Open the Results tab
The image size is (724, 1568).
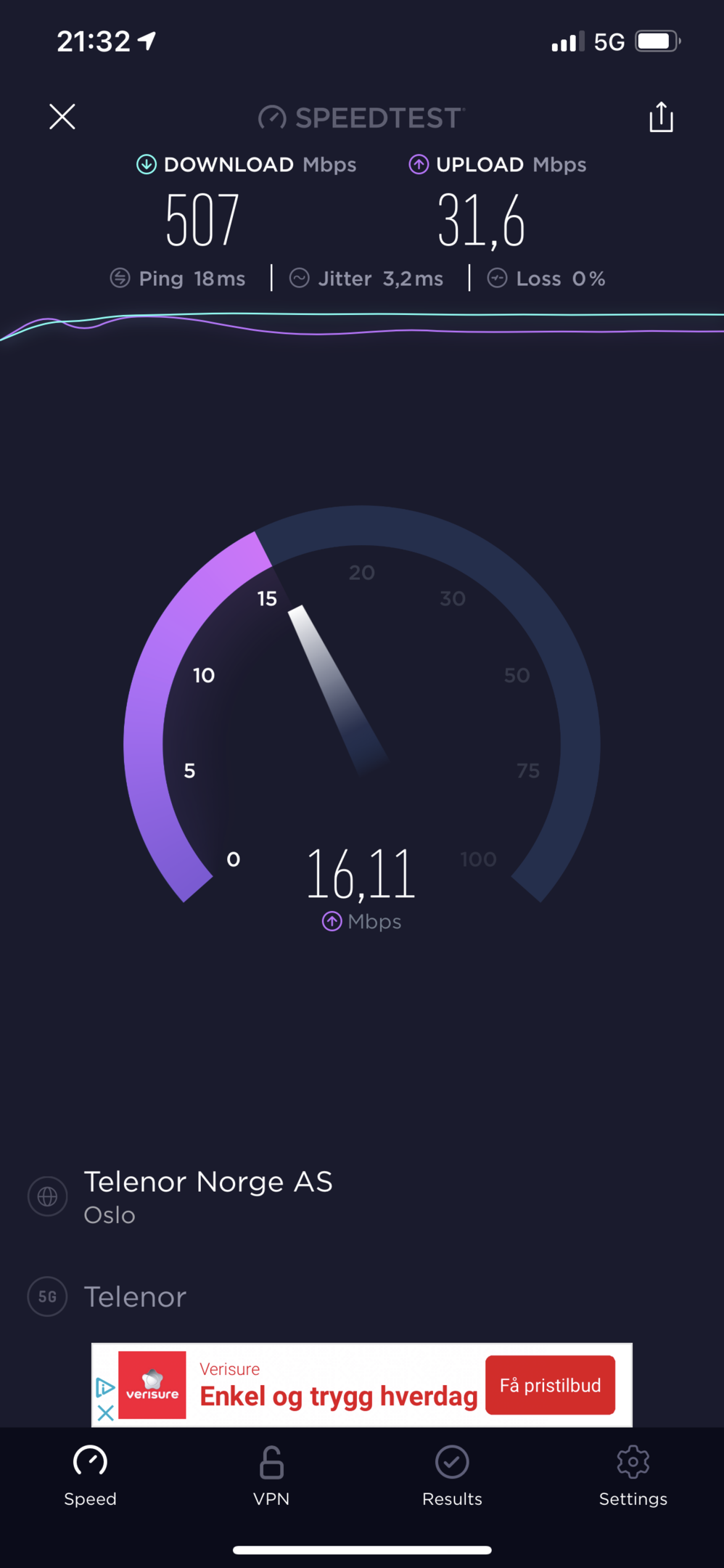(452, 1477)
